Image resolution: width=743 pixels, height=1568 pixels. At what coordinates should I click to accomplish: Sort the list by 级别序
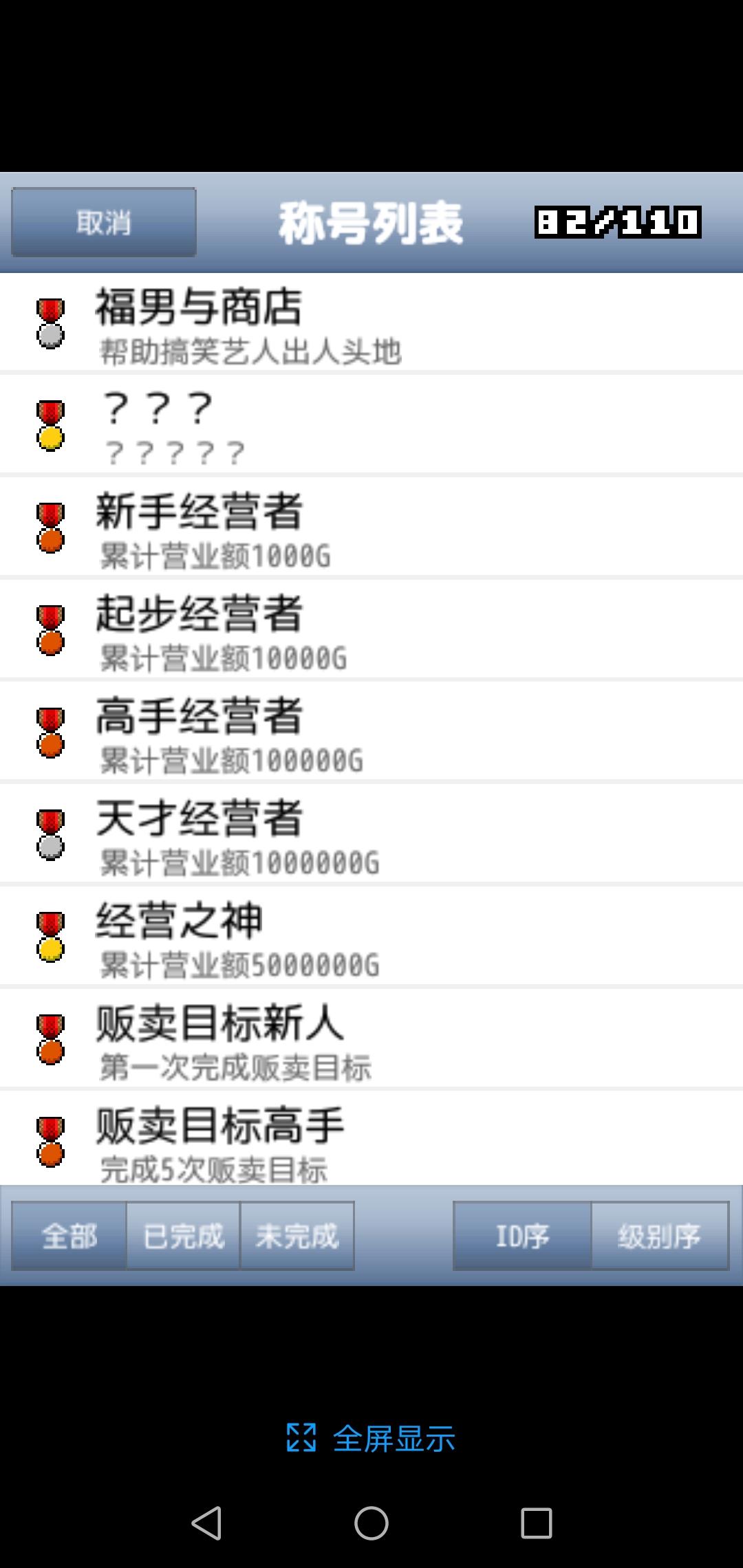coord(660,1236)
